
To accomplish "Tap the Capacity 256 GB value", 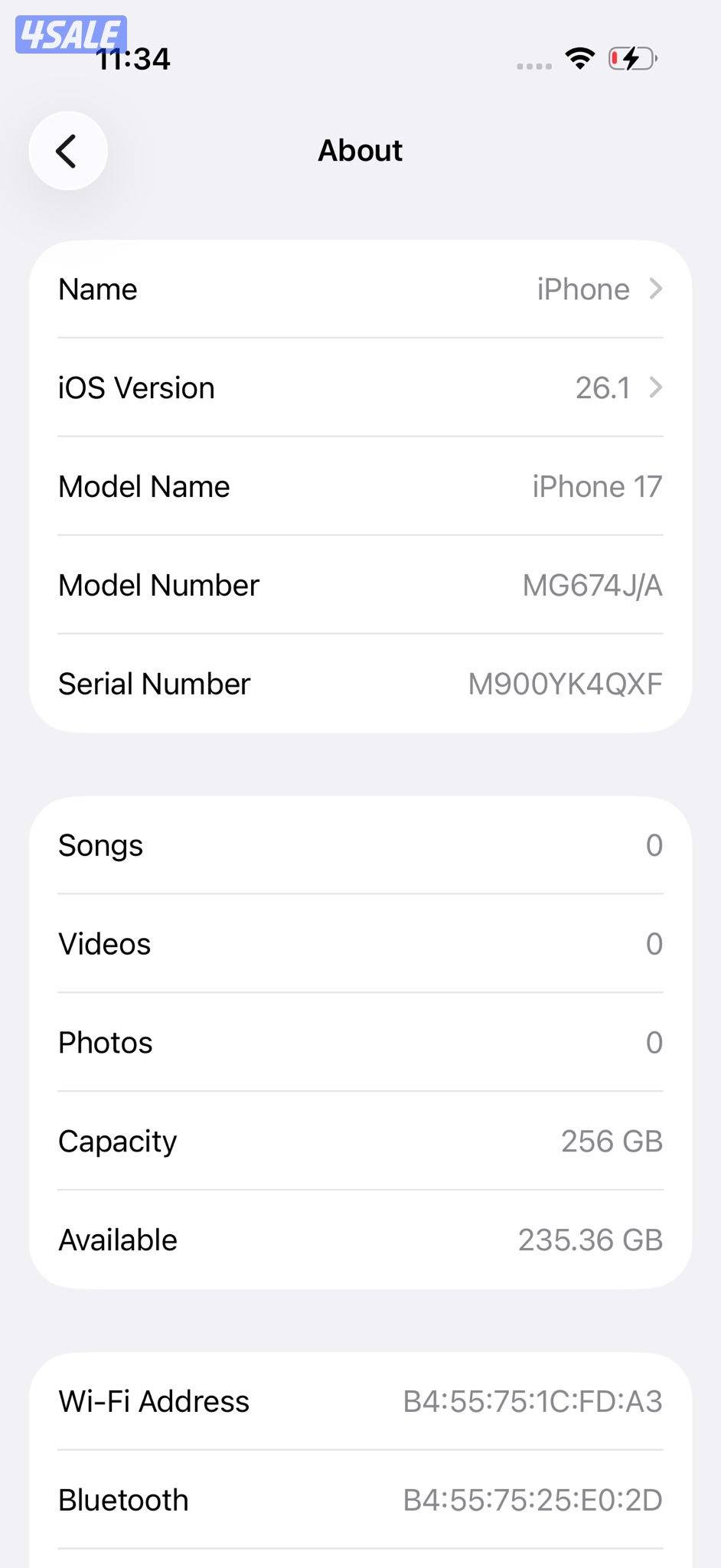I will tap(610, 1141).
